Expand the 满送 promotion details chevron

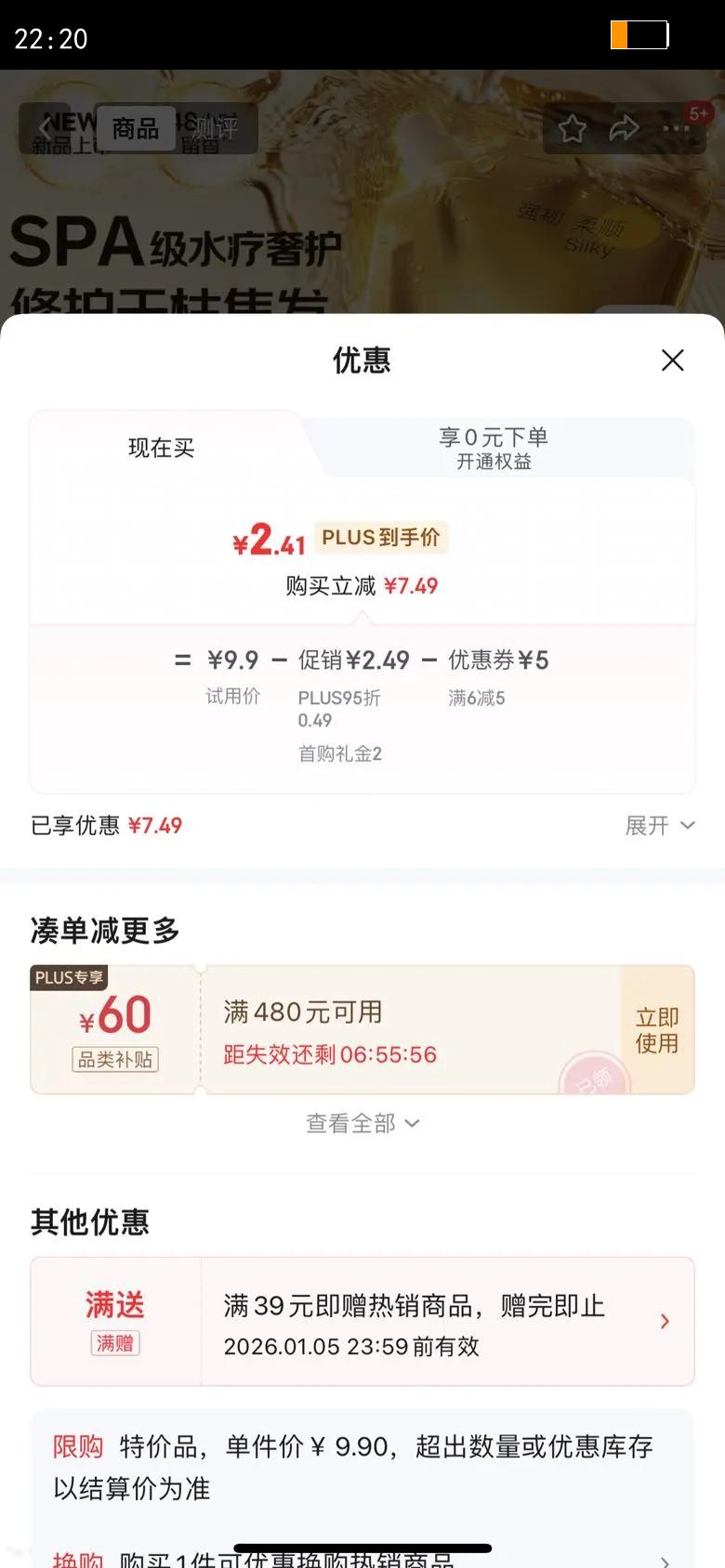[664, 1320]
